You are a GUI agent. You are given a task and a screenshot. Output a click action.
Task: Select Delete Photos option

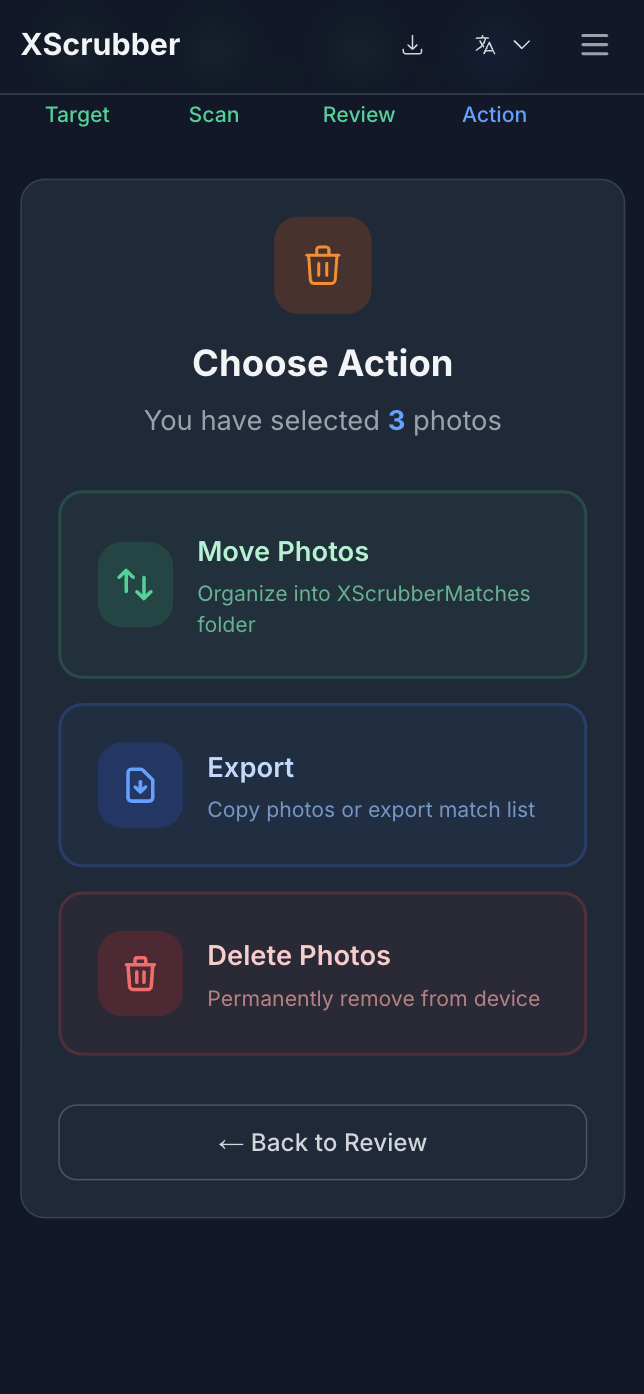[322, 973]
